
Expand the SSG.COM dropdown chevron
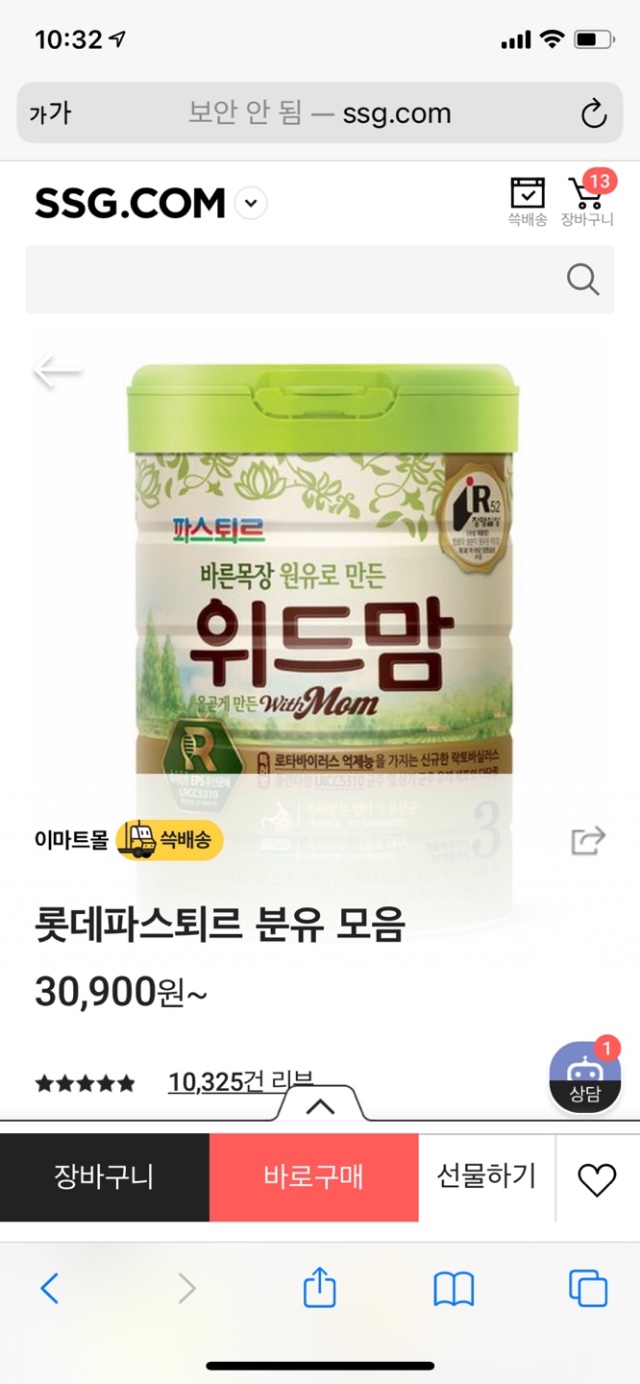(251, 204)
